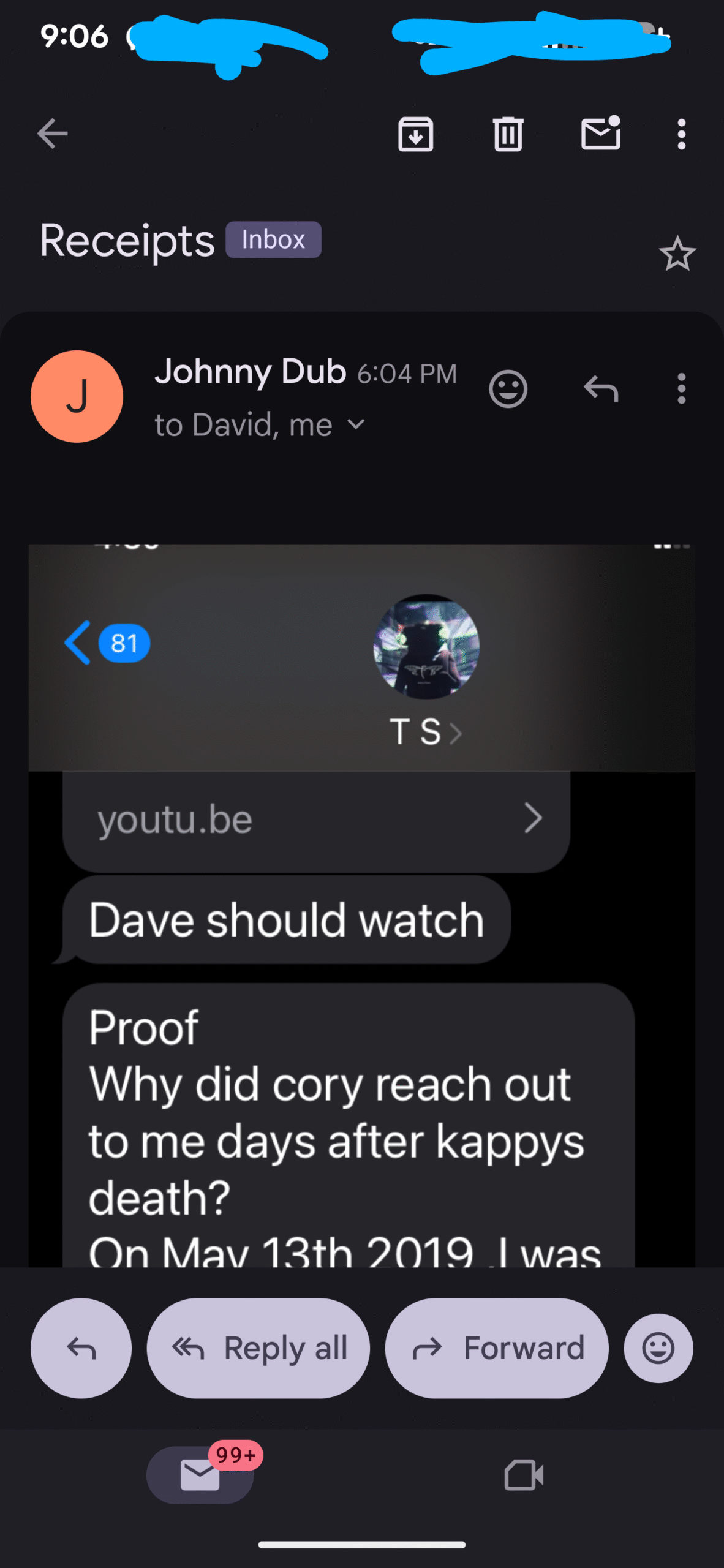
Task: Tap the bottom Reply button
Action: pyautogui.click(x=81, y=1348)
